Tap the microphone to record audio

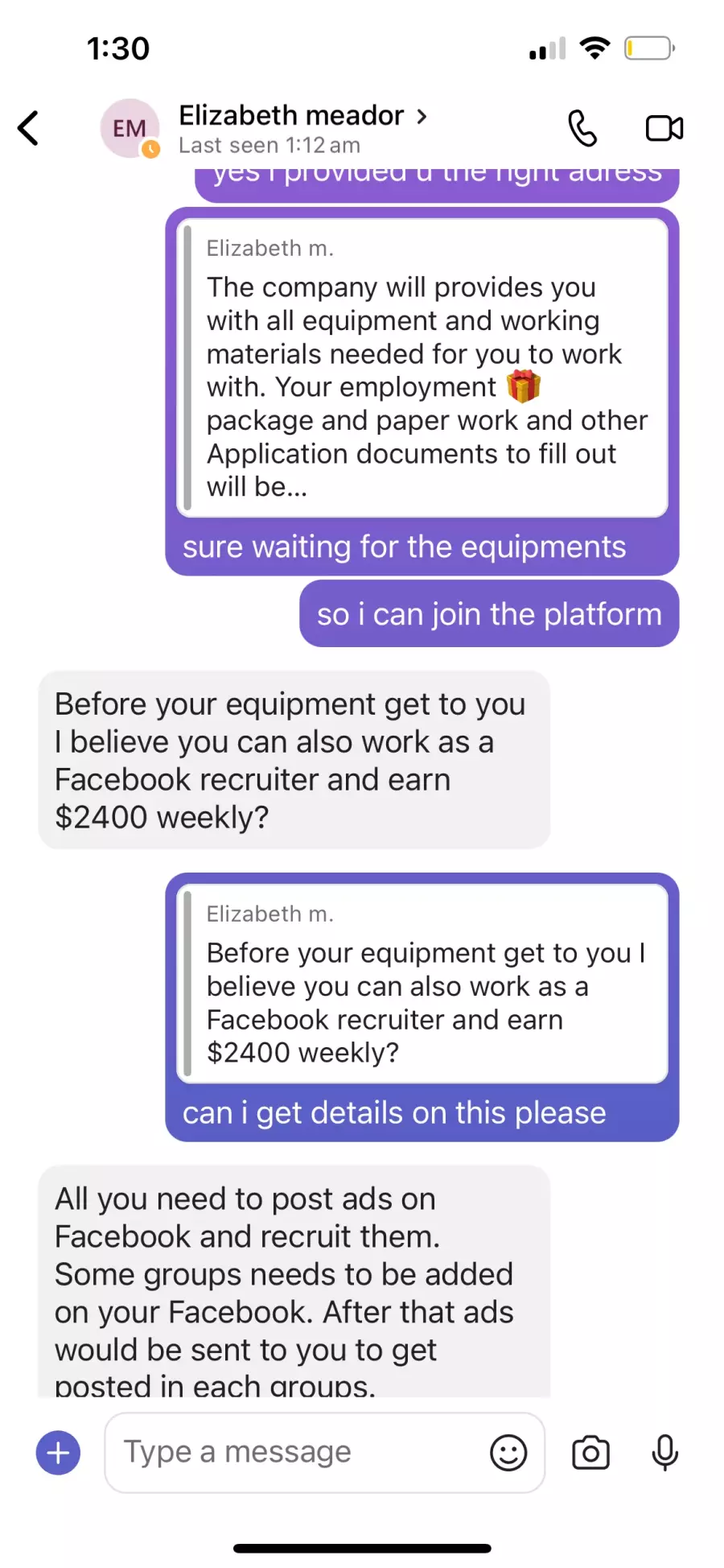[664, 1453]
